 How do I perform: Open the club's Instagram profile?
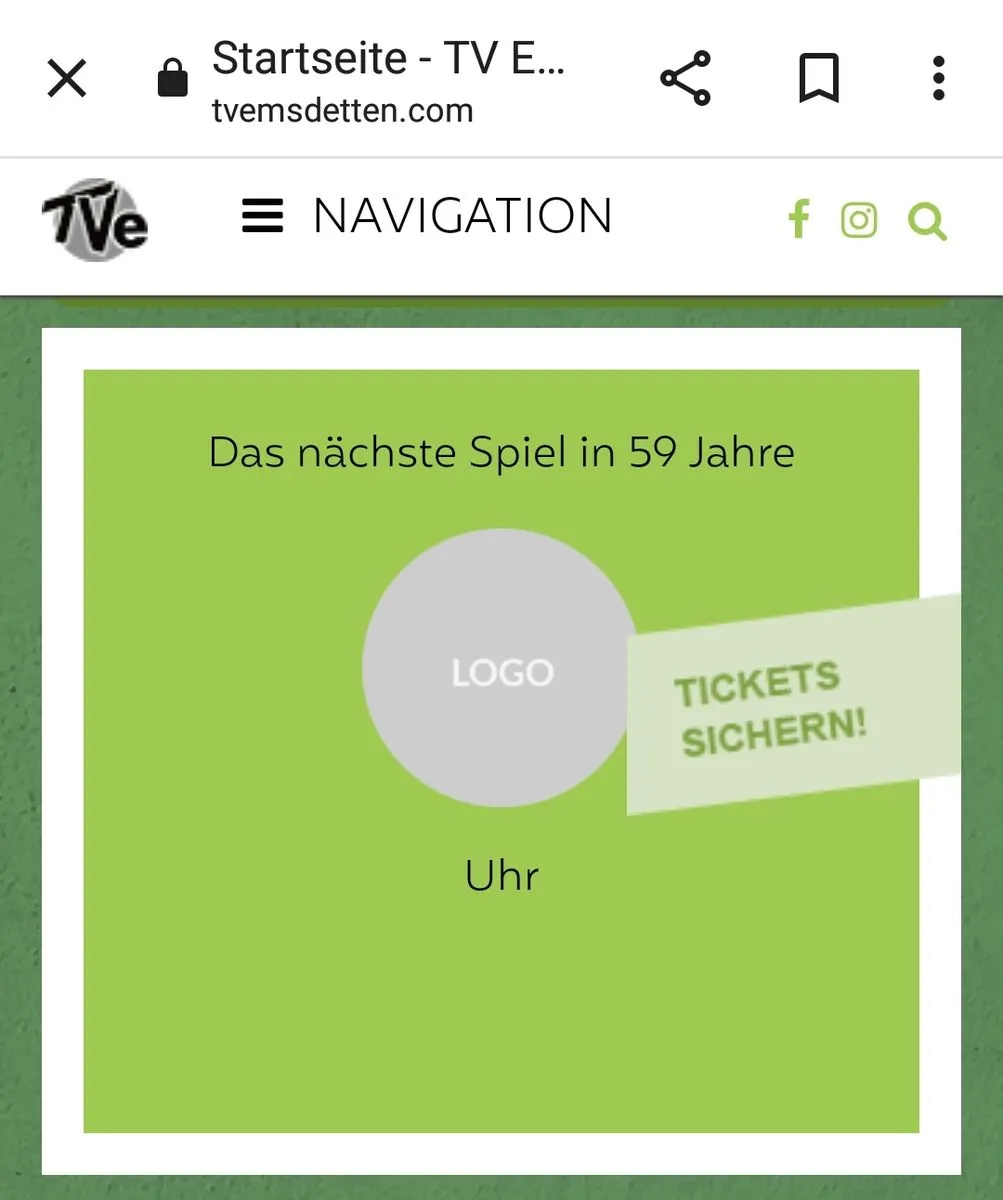(859, 220)
